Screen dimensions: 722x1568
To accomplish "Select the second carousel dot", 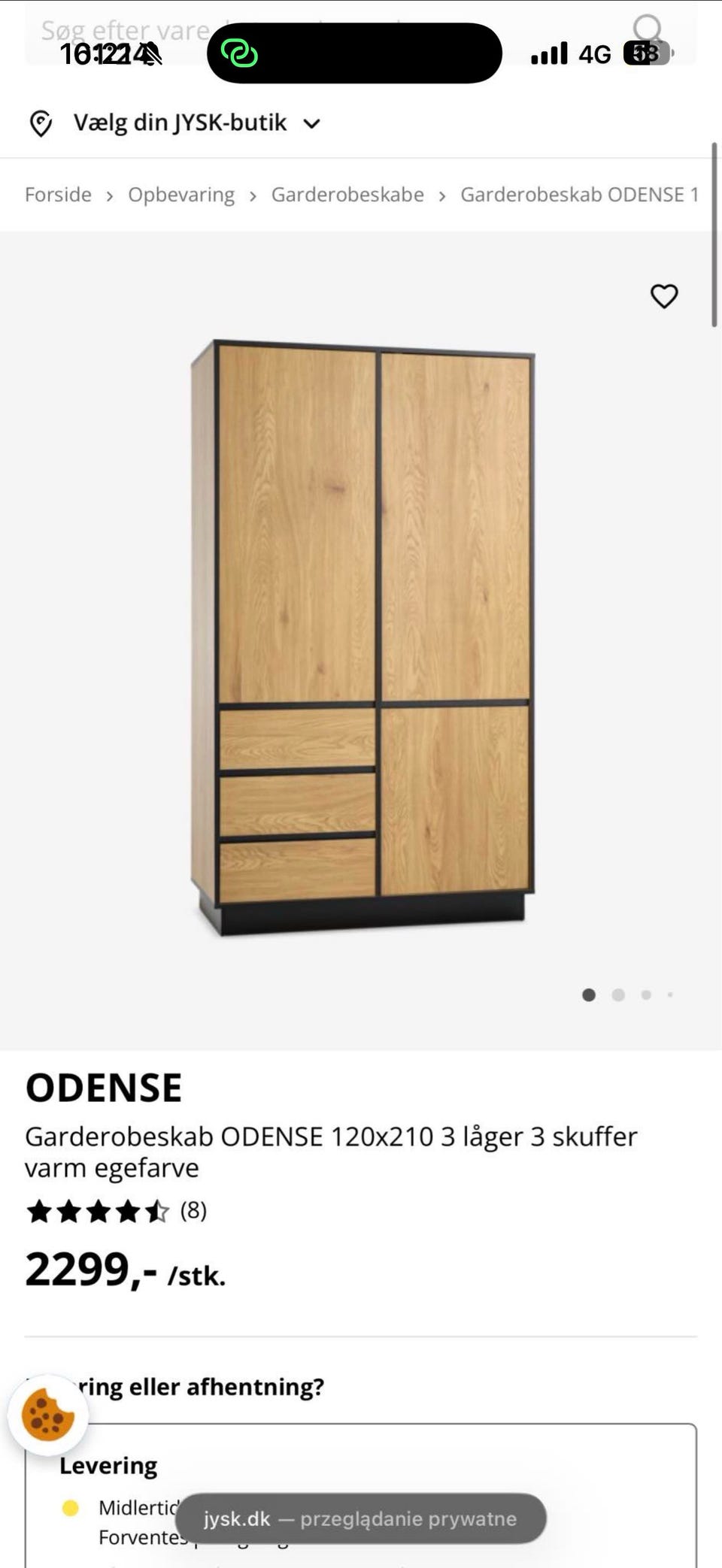I will pos(618,994).
